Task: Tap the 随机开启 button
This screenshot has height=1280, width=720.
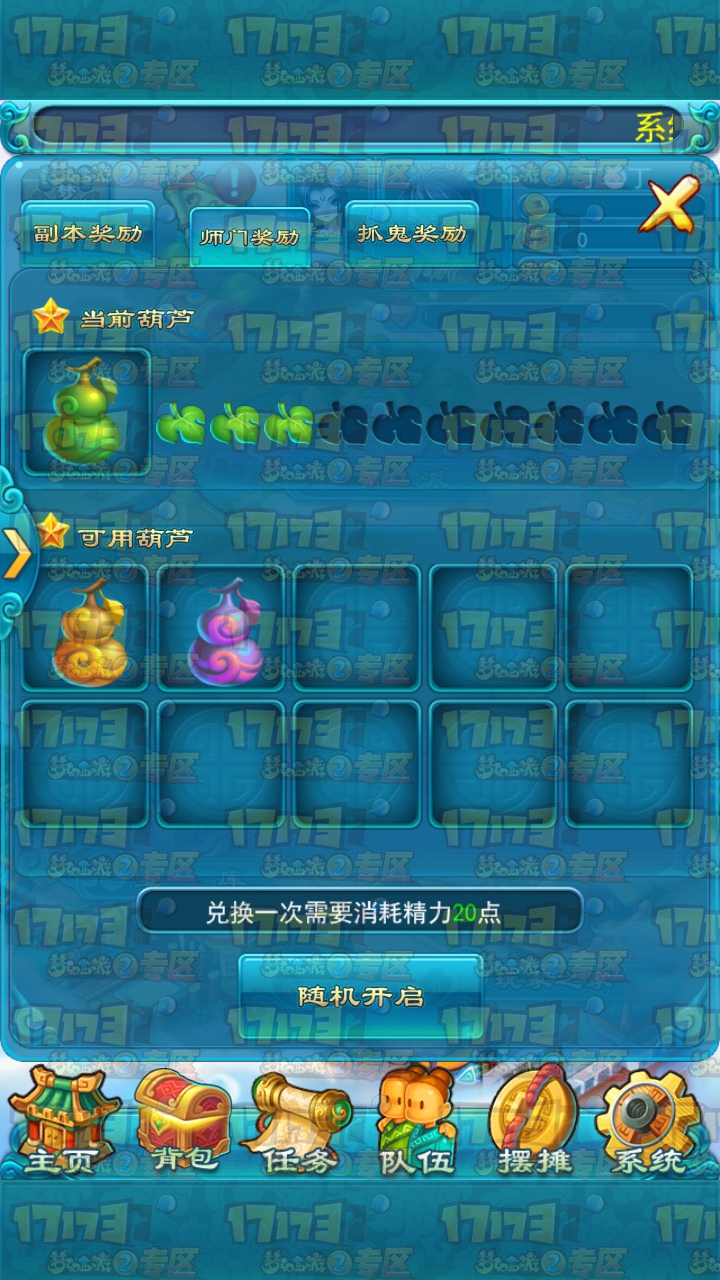Action: click(361, 996)
